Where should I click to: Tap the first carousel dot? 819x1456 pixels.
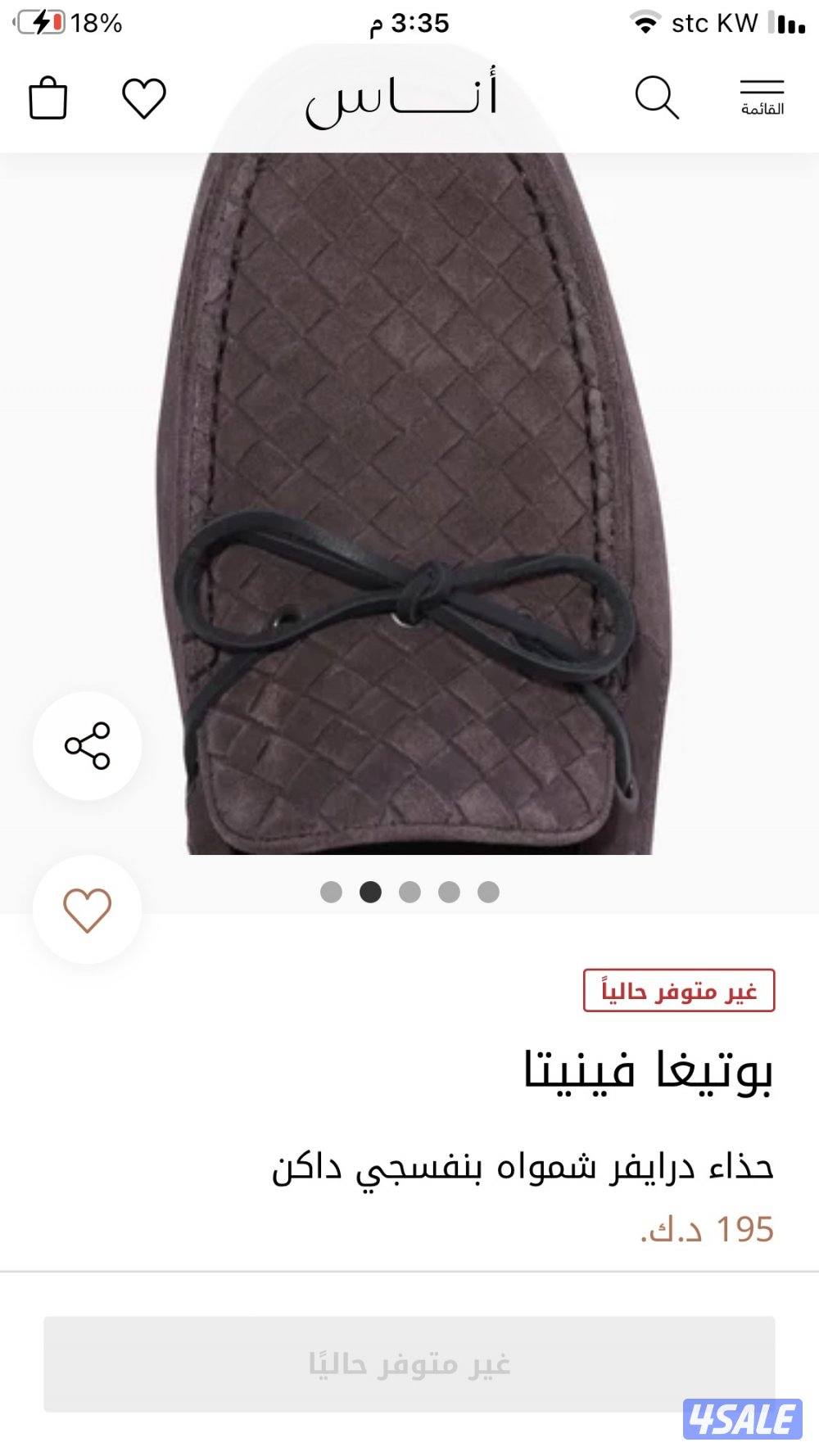tap(333, 892)
